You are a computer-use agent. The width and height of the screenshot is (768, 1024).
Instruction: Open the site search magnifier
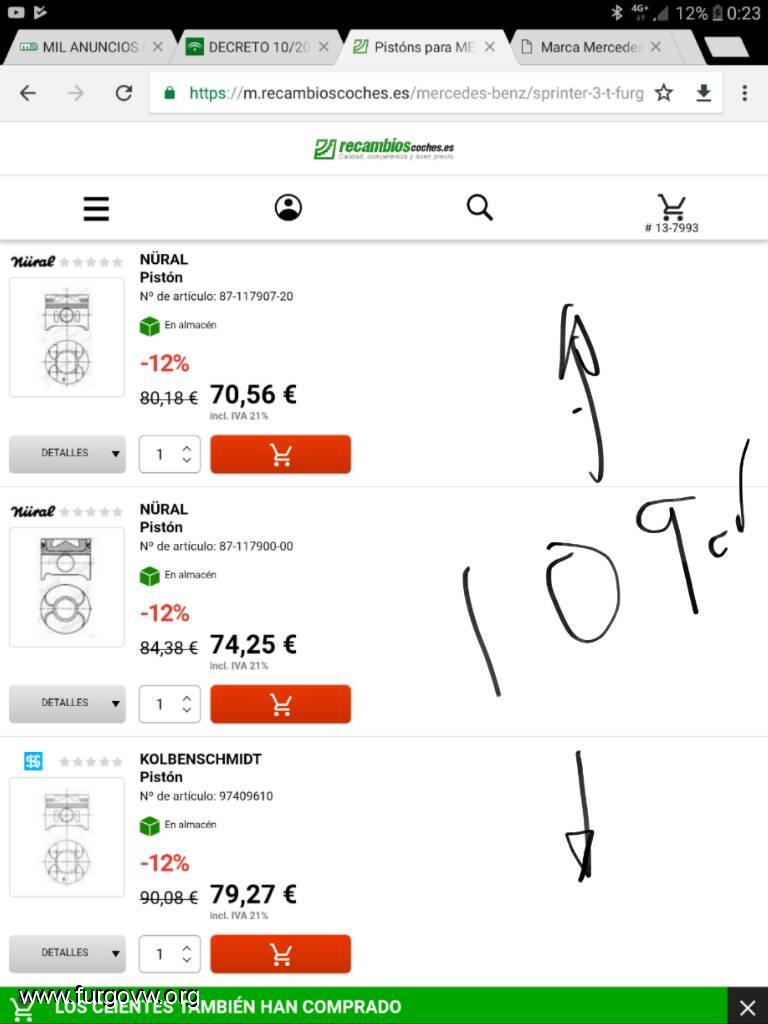(480, 208)
